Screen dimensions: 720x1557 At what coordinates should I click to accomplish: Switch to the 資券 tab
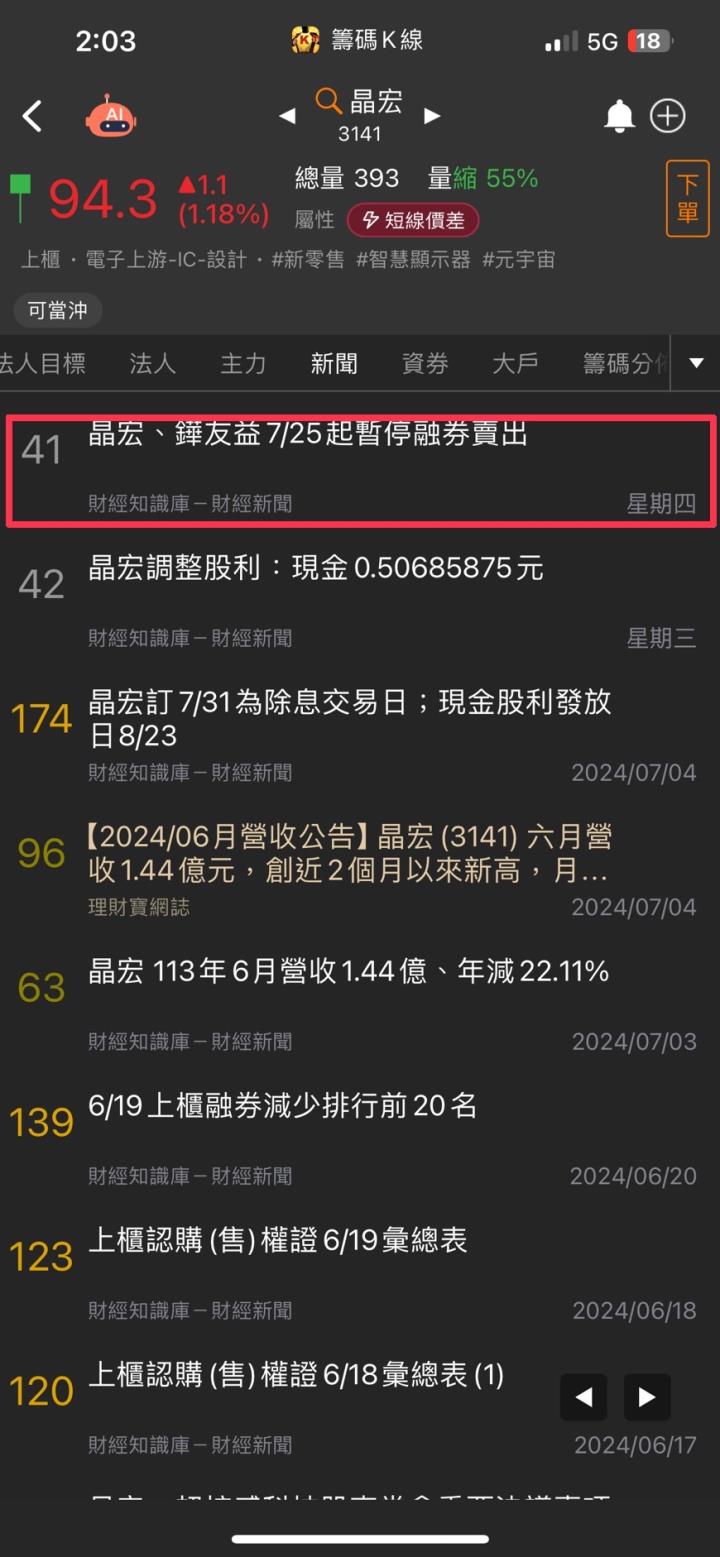(424, 364)
